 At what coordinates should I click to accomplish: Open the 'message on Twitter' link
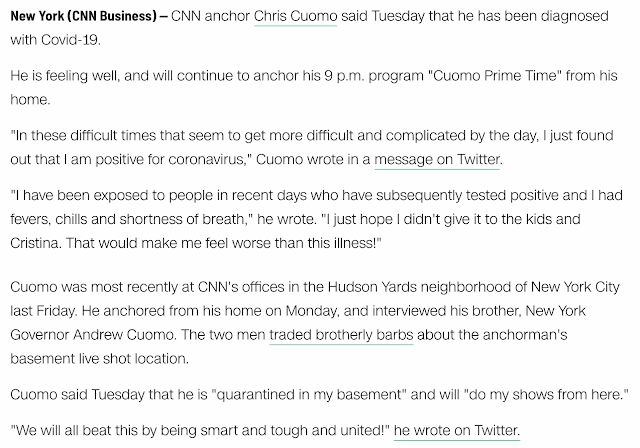pos(437,160)
